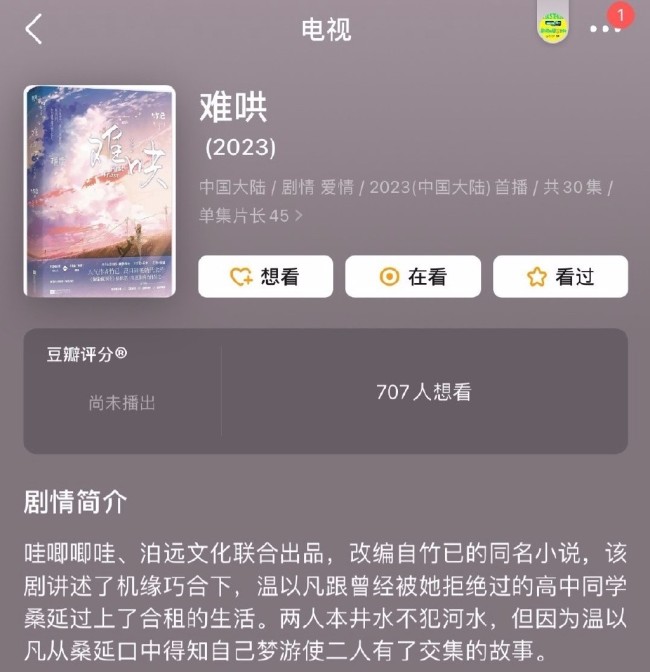Go back using the top-left arrow
This screenshot has width=650, height=672.
(34, 29)
